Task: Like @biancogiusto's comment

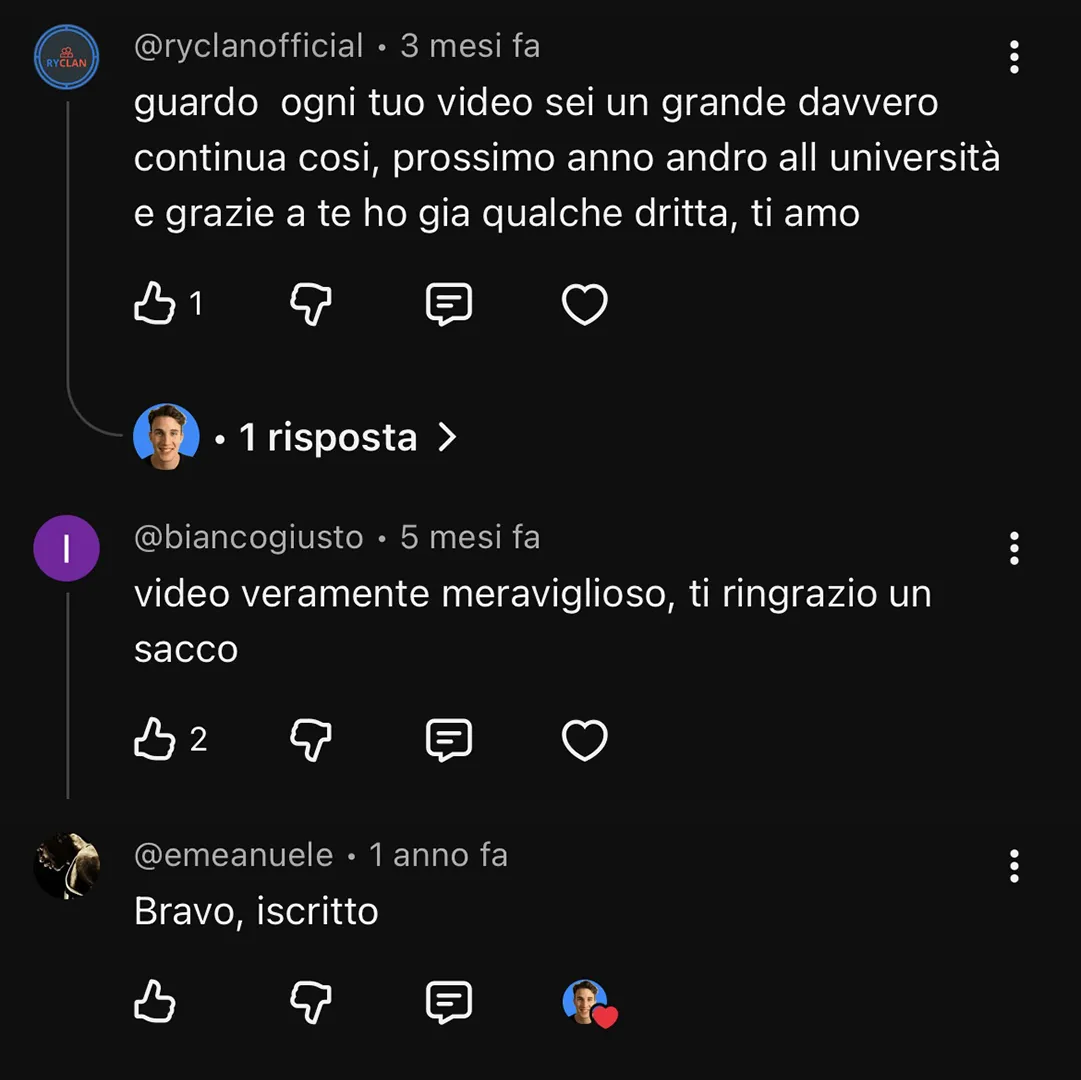Action: (155, 740)
